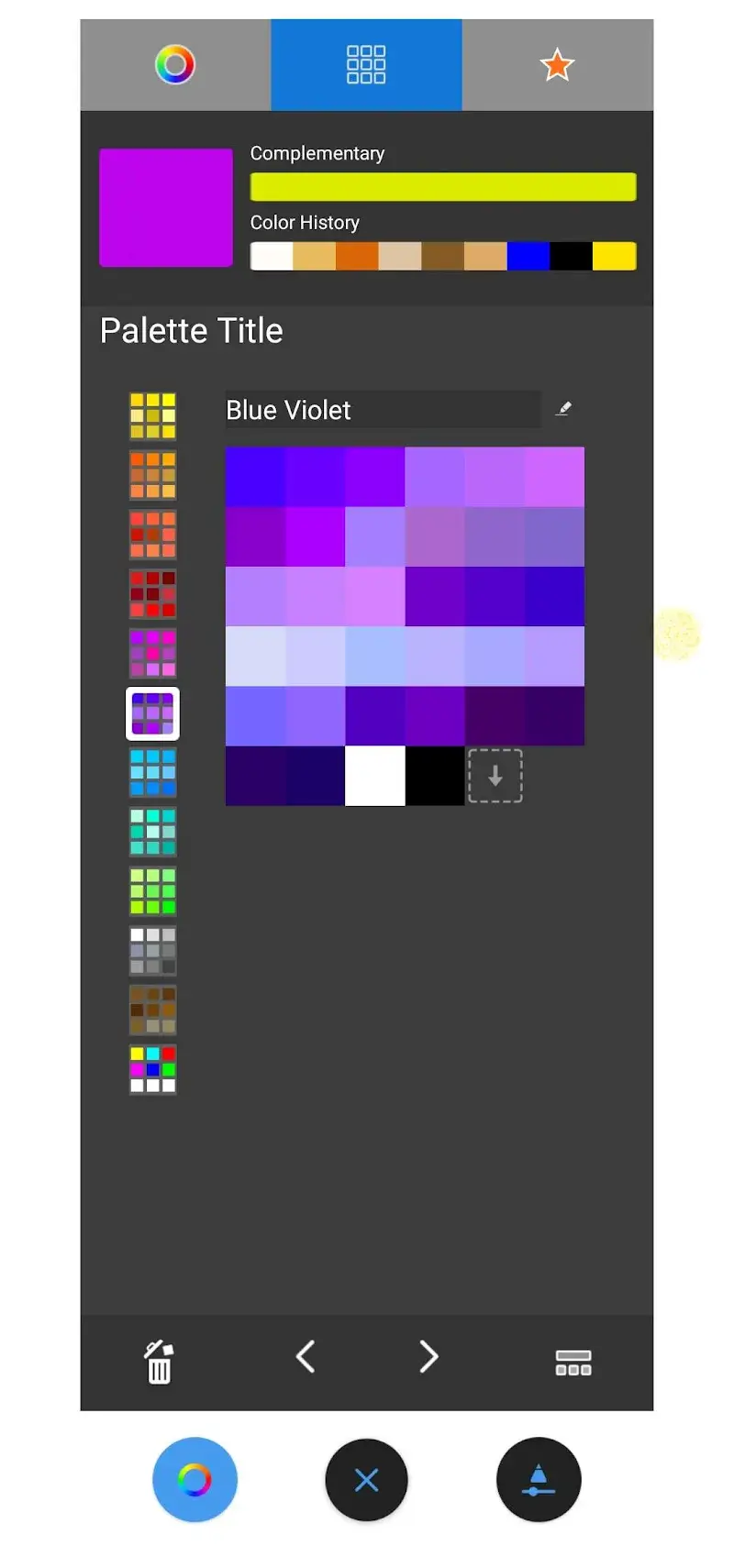Open the favorites star tab
734x1568 pixels.
tap(557, 65)
